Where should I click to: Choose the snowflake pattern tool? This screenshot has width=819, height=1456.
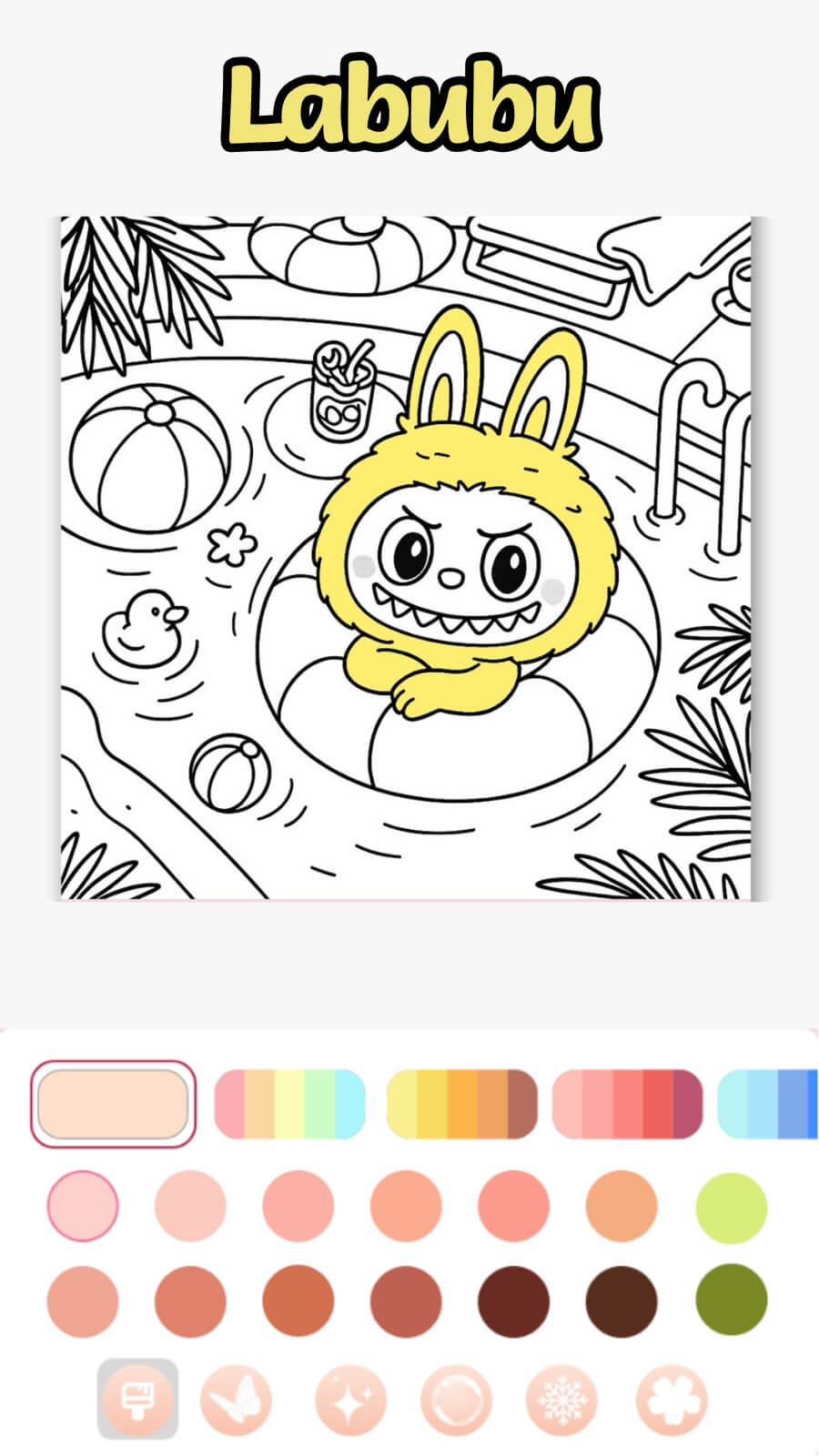coord(561,1400)
